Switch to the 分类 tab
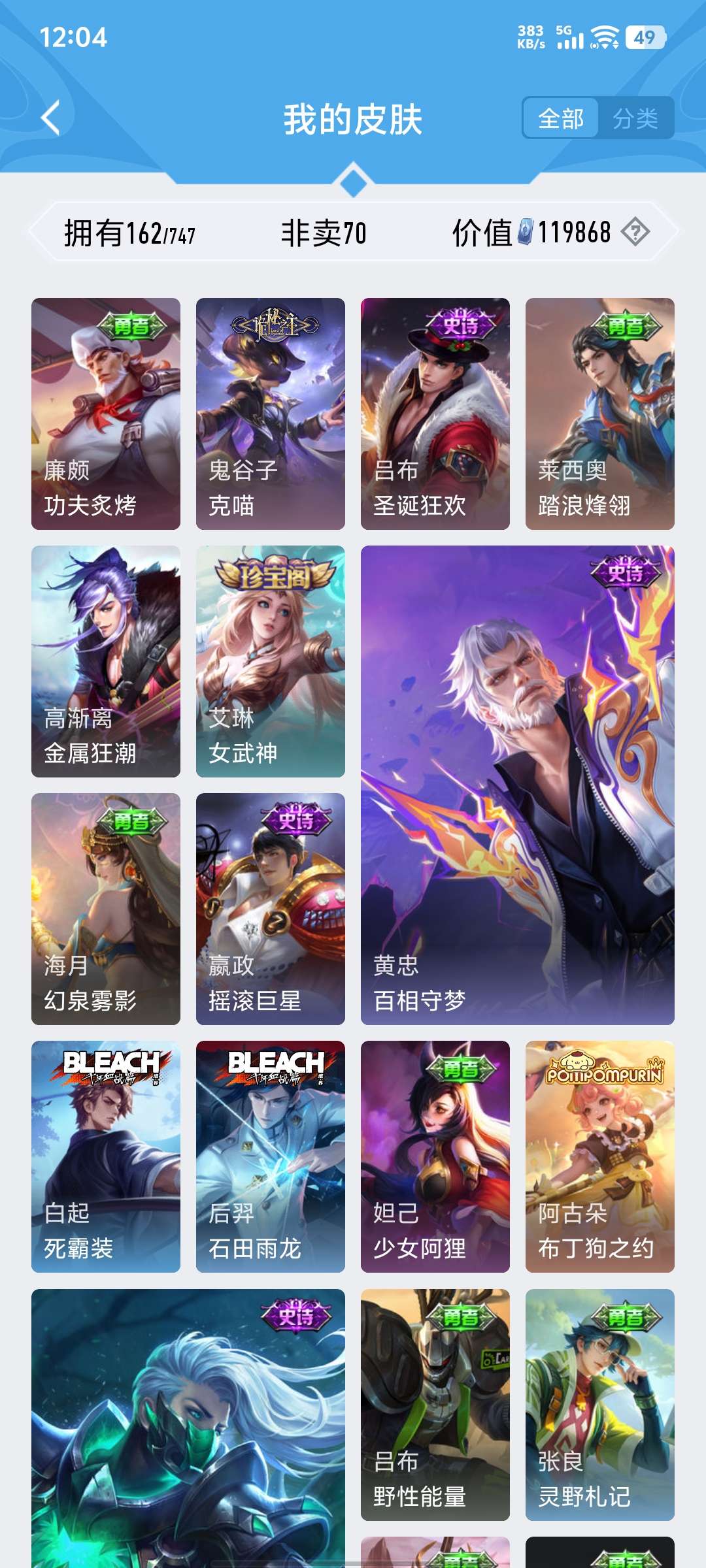This screenshot has width=706, height=1568. click(635, 118)
